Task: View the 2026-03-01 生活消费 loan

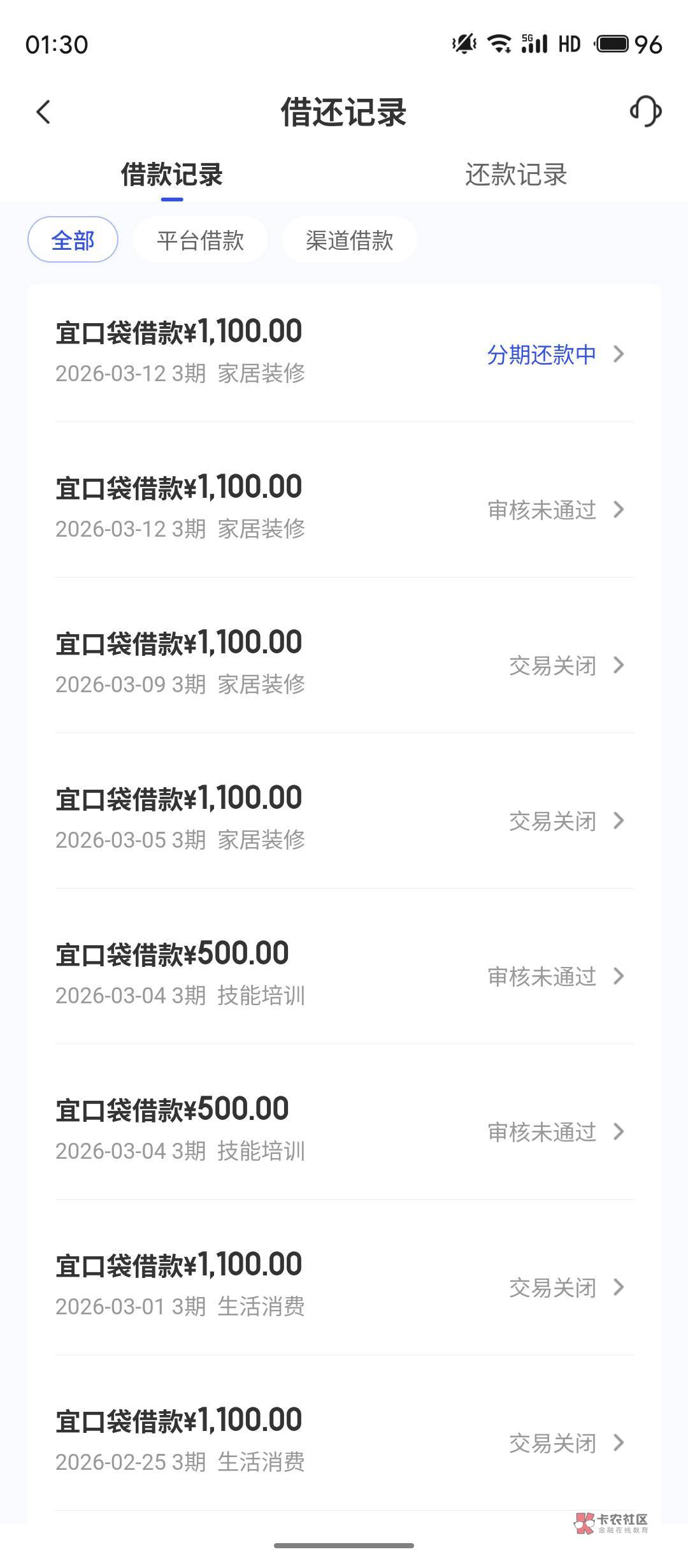Action: click(344, 1286)
